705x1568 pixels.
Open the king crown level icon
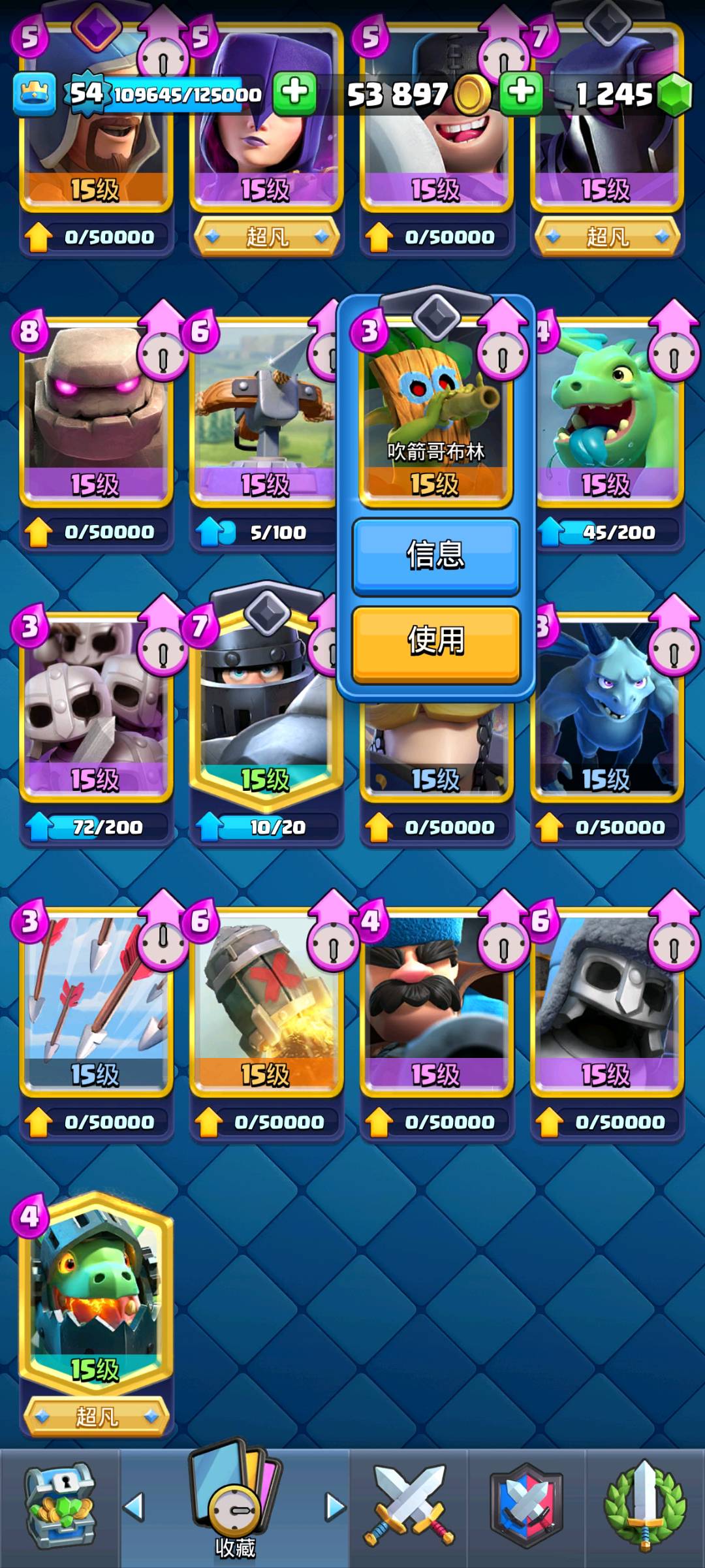point(34,94)
